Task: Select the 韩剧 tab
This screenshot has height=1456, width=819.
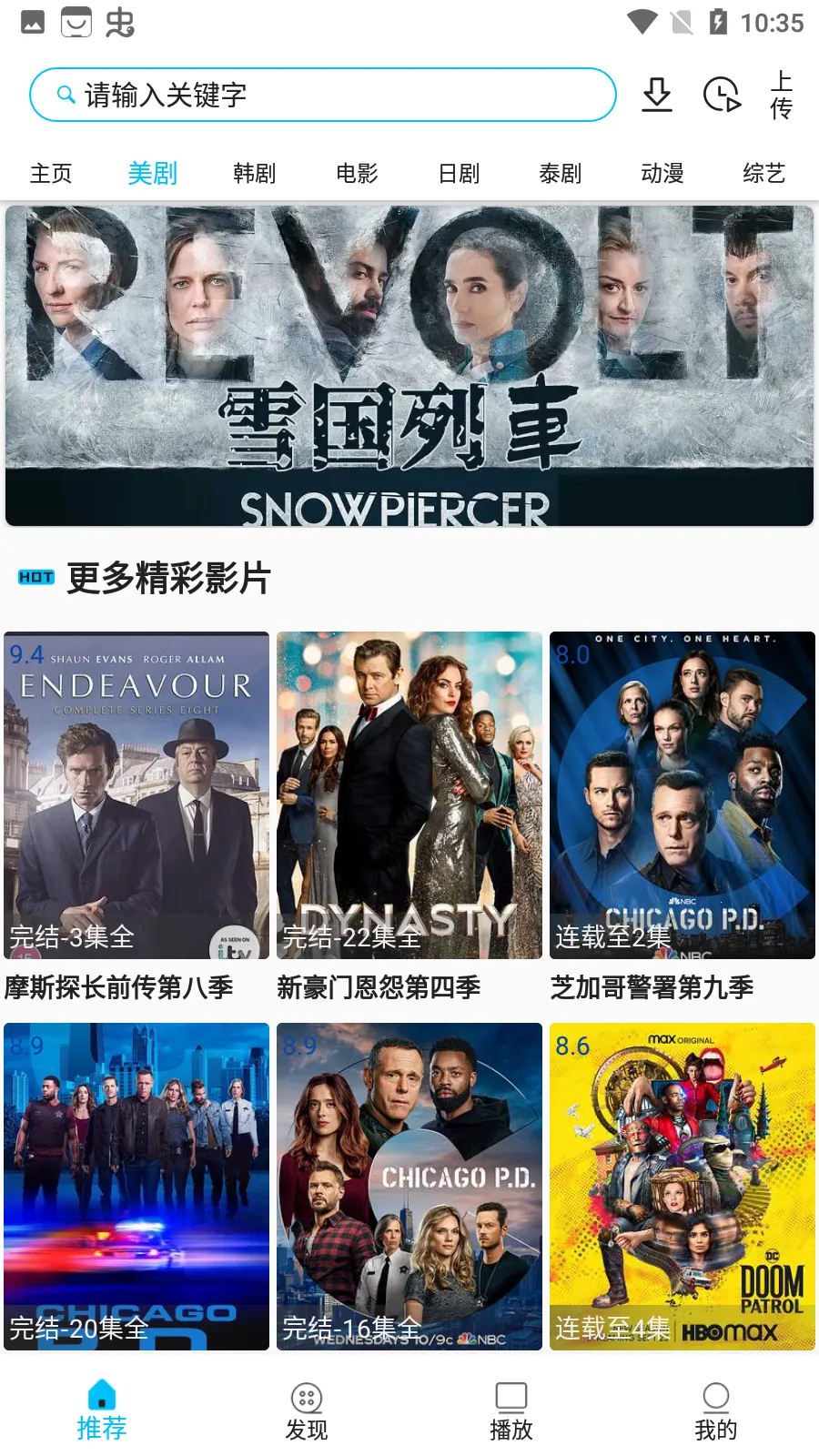Action: click(255, 173)
